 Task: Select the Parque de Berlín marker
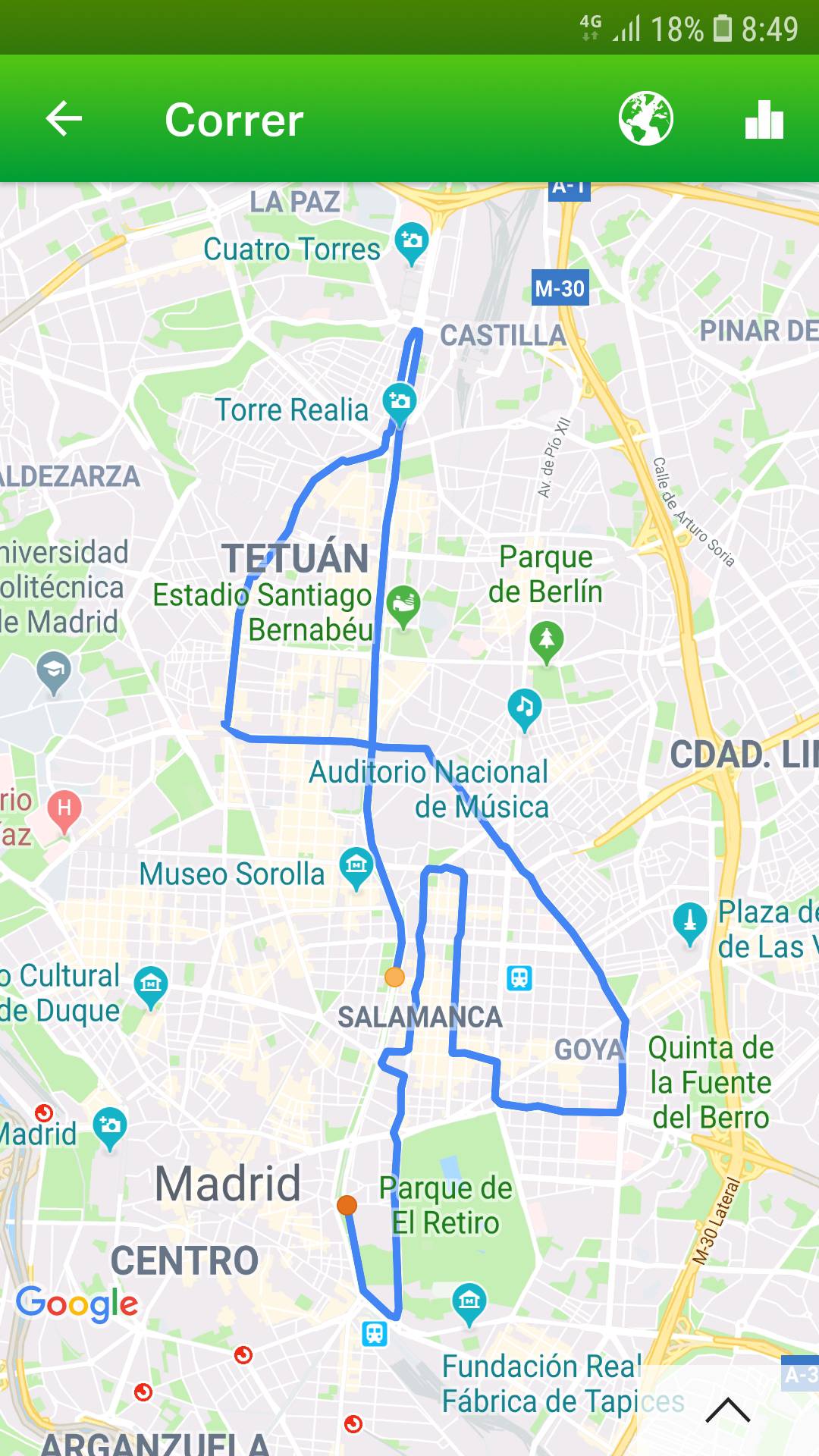coord(546,640)
